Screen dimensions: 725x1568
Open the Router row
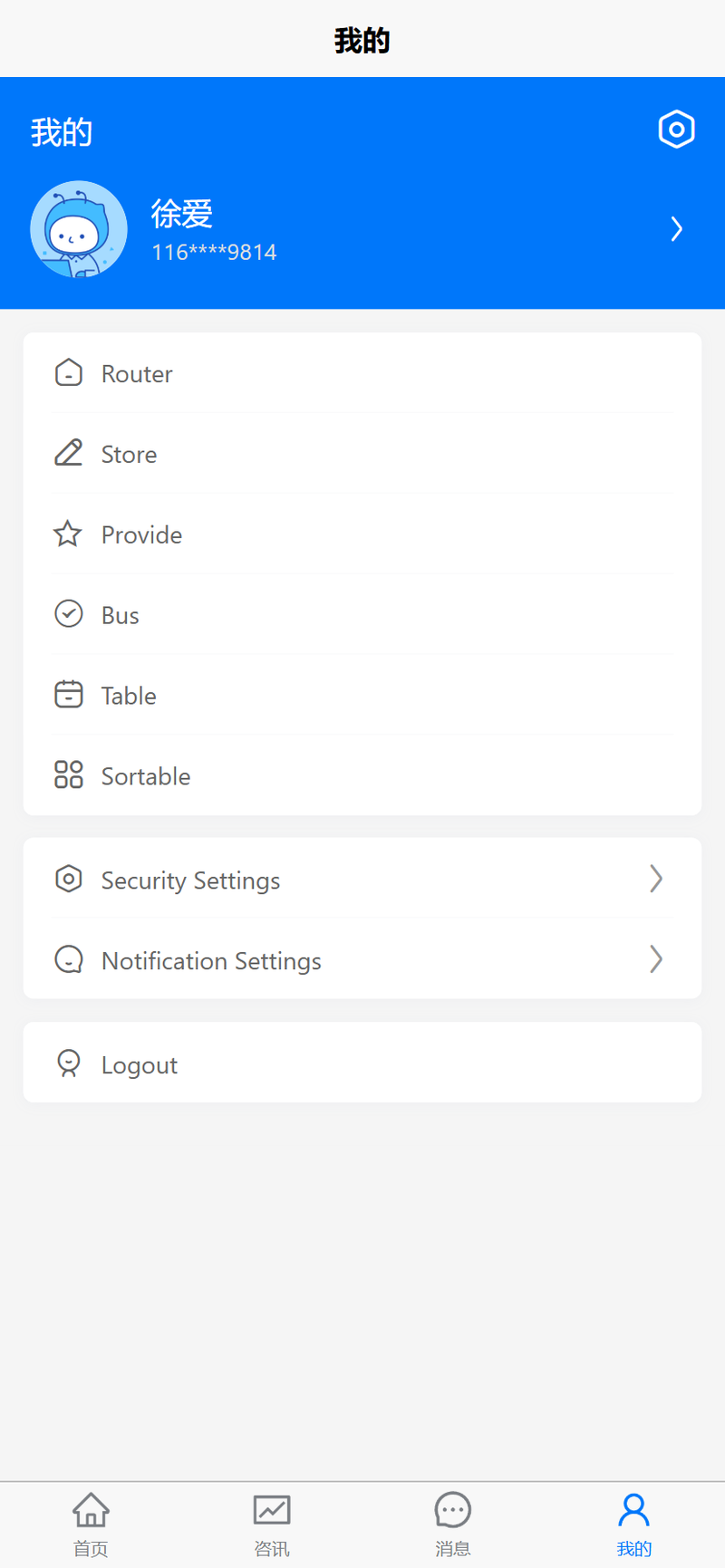click(x=362, y=373)
